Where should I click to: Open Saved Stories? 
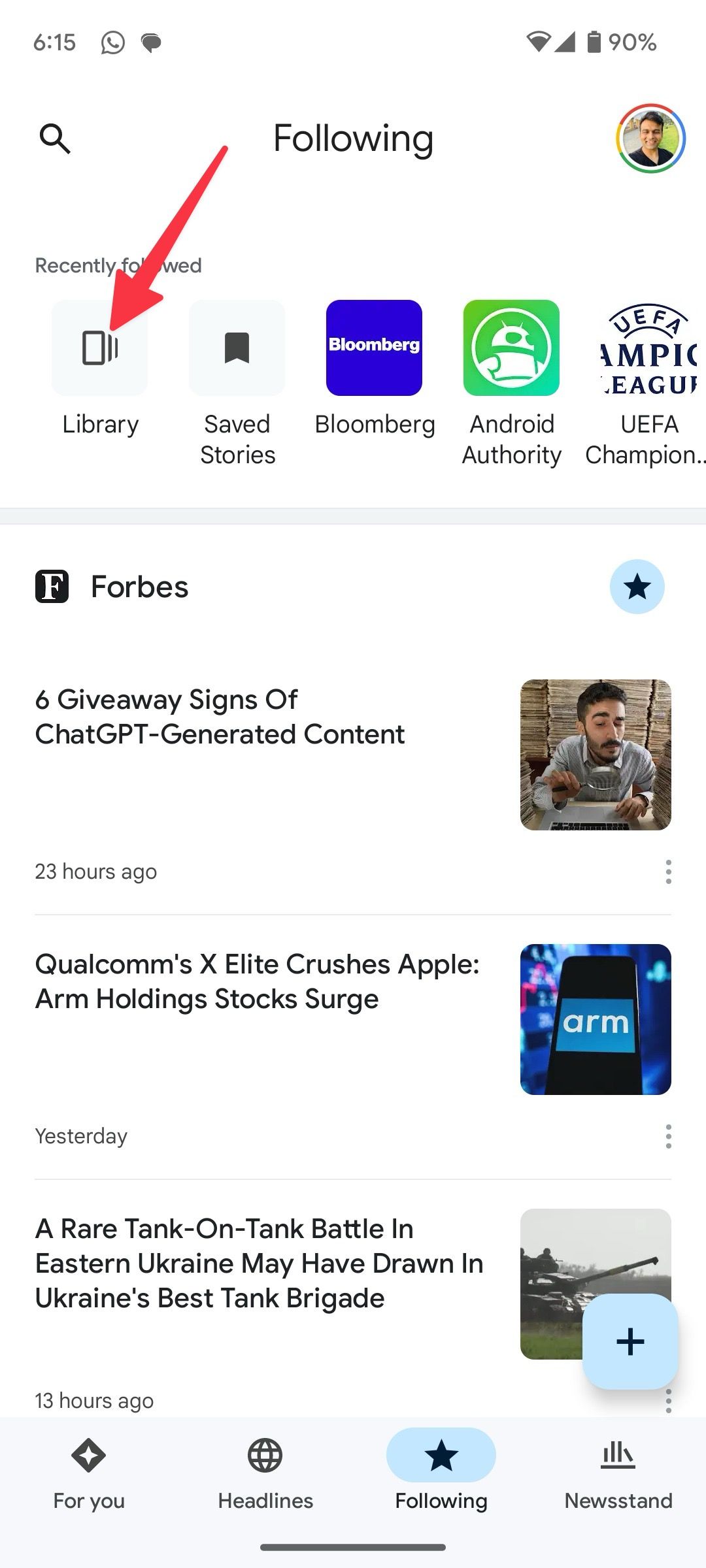[237, 348]
